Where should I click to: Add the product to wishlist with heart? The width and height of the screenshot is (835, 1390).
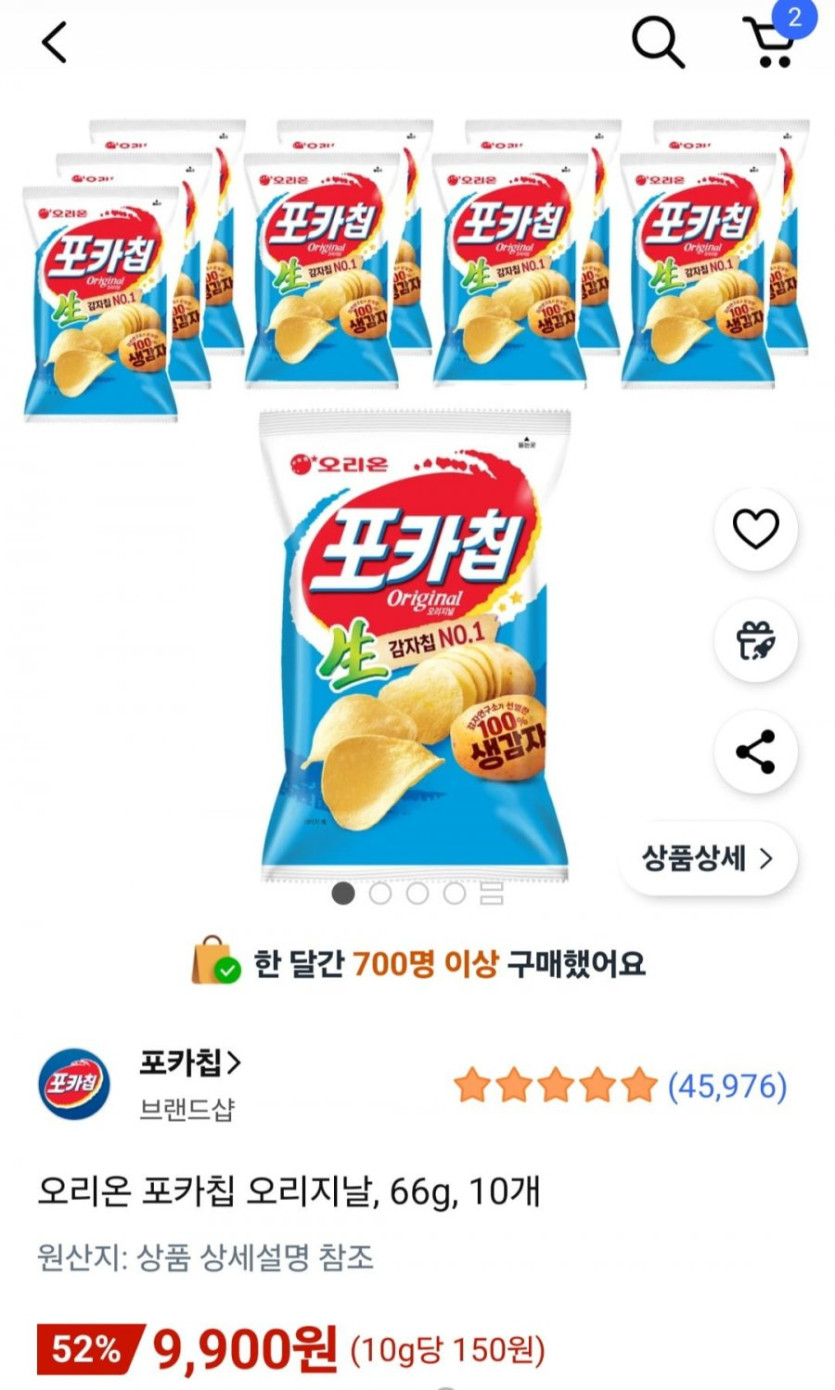tap(756, 529)
